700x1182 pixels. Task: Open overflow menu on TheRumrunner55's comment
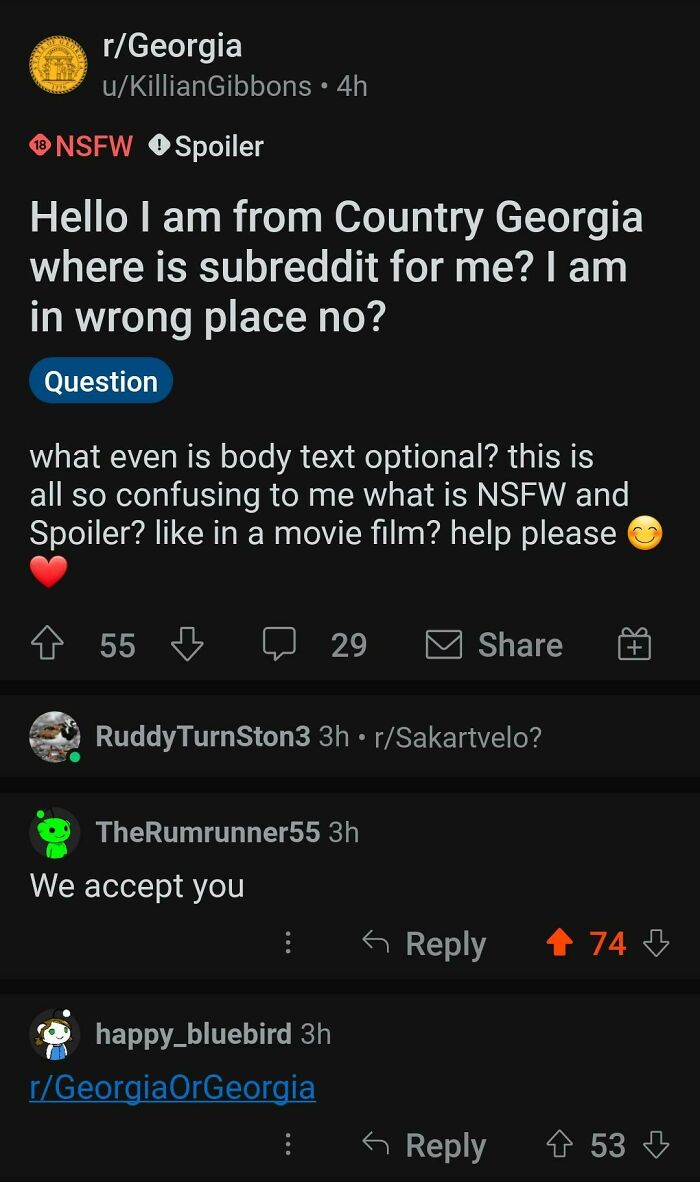click(x=288, y=943)
